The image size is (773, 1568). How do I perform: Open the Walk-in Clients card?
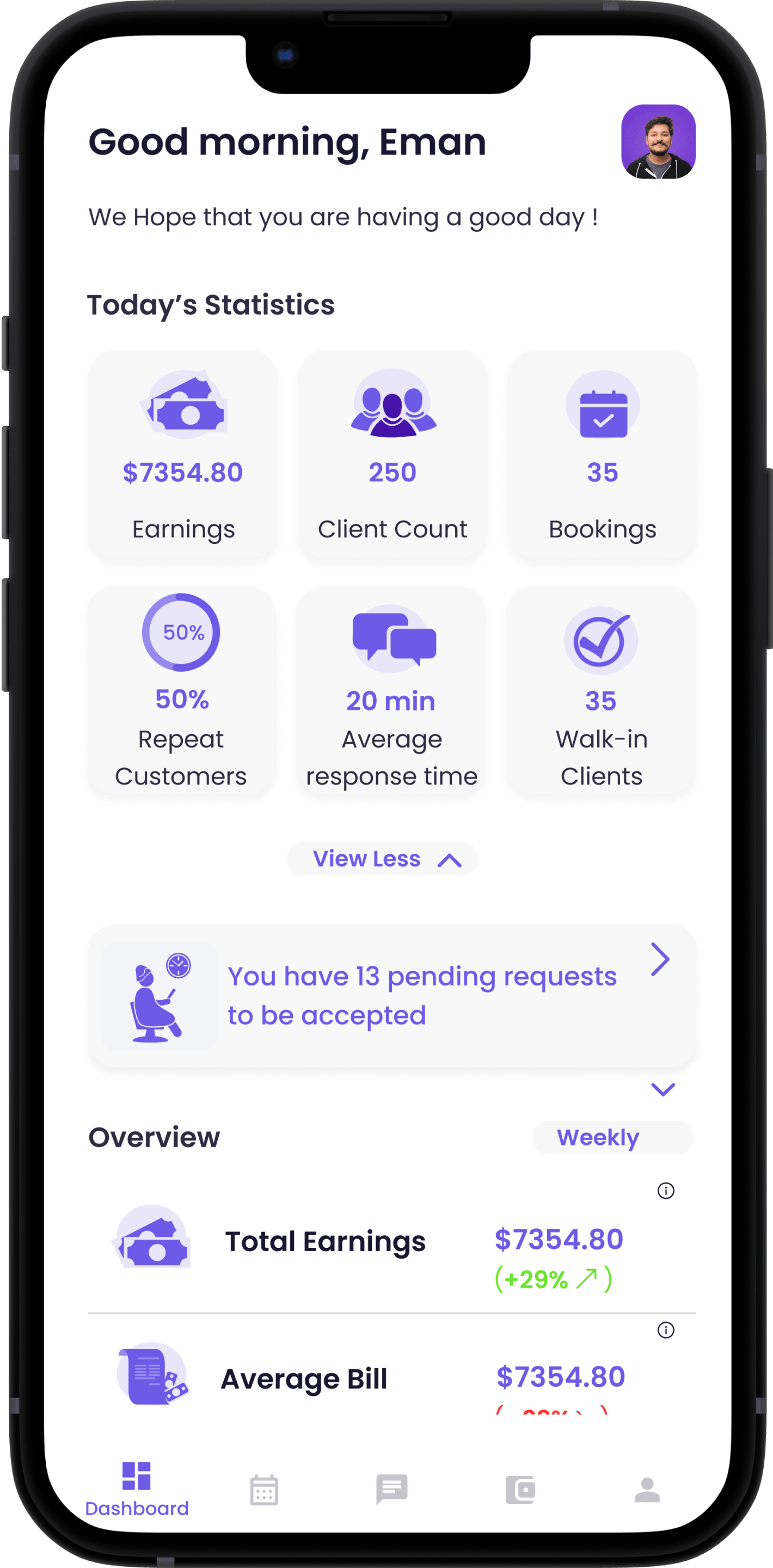tap(601, 691)
